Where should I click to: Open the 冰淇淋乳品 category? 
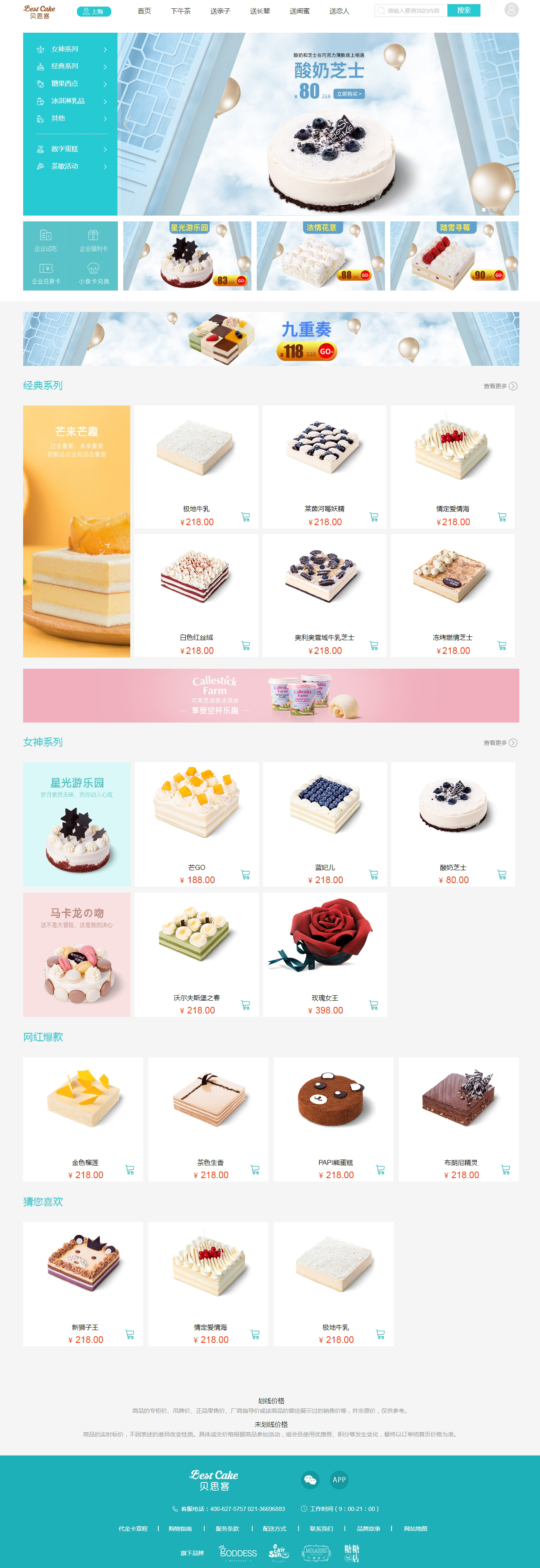71,101
